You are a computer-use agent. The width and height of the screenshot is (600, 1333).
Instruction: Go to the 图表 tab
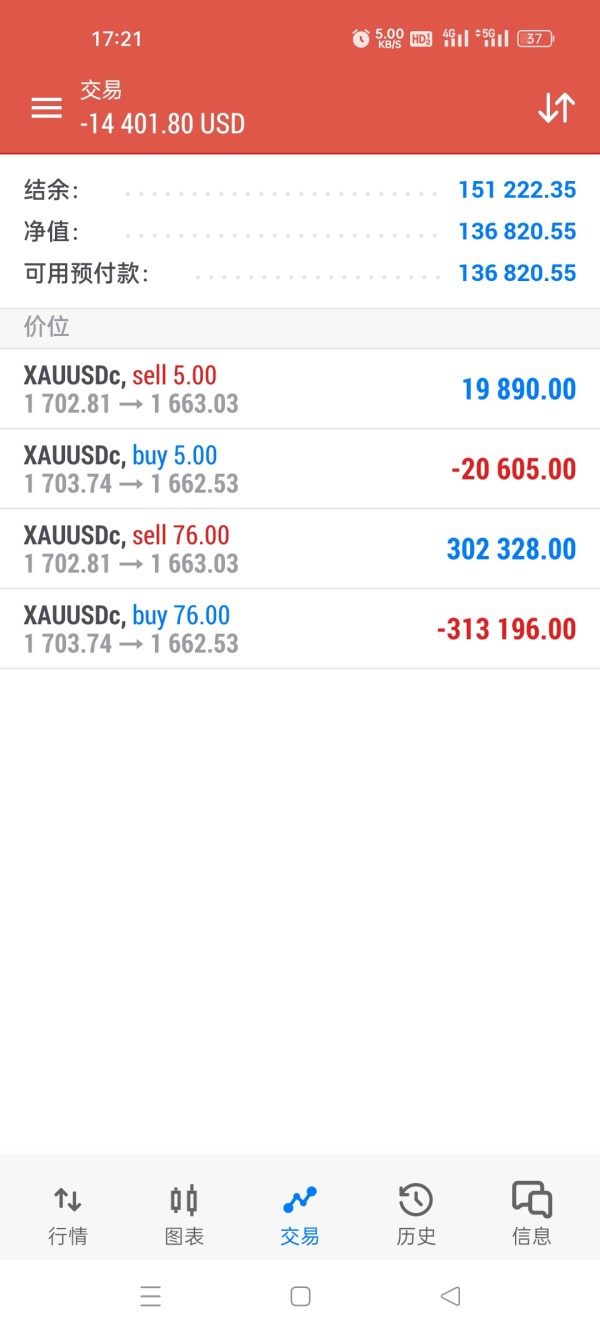pos(184,1214)
